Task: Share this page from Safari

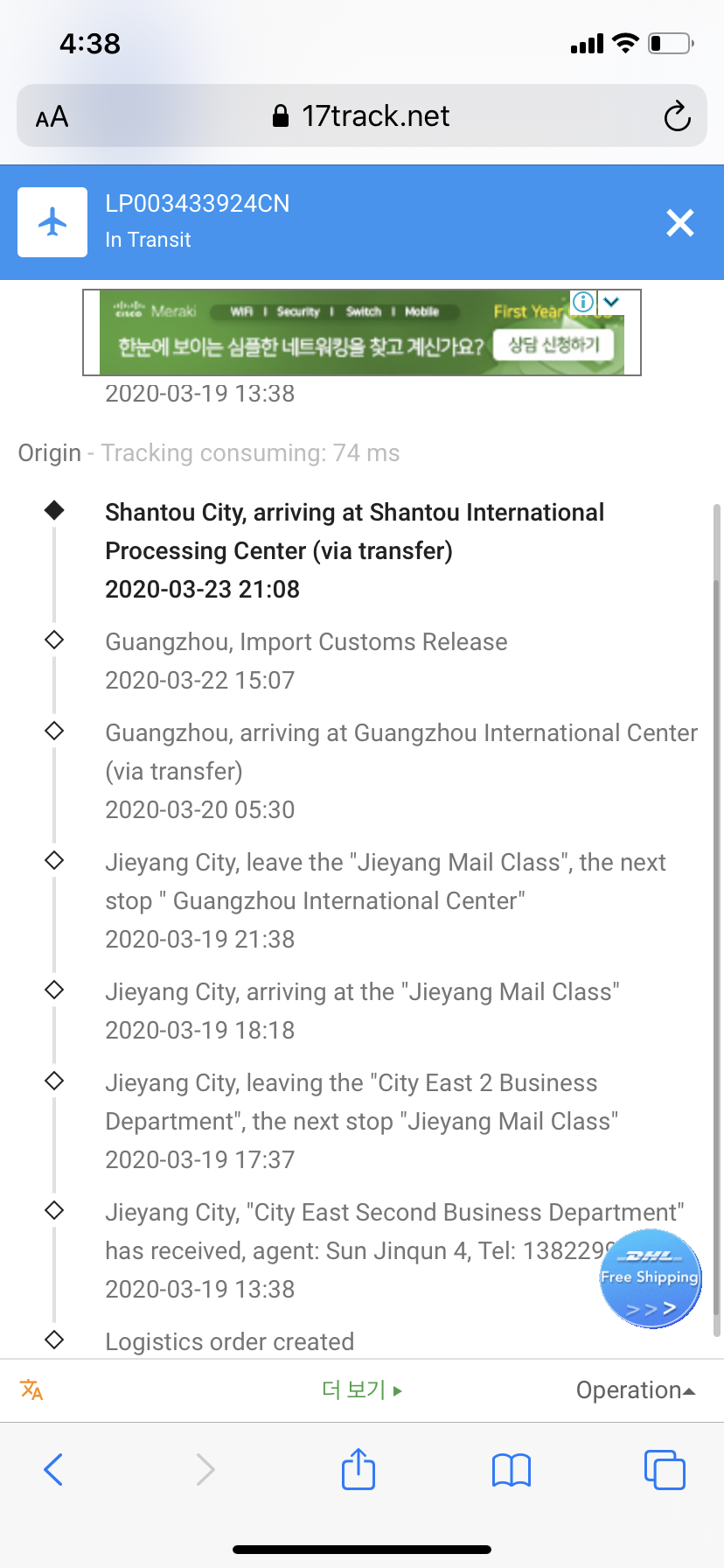Action: click(x=359, y=1468)
